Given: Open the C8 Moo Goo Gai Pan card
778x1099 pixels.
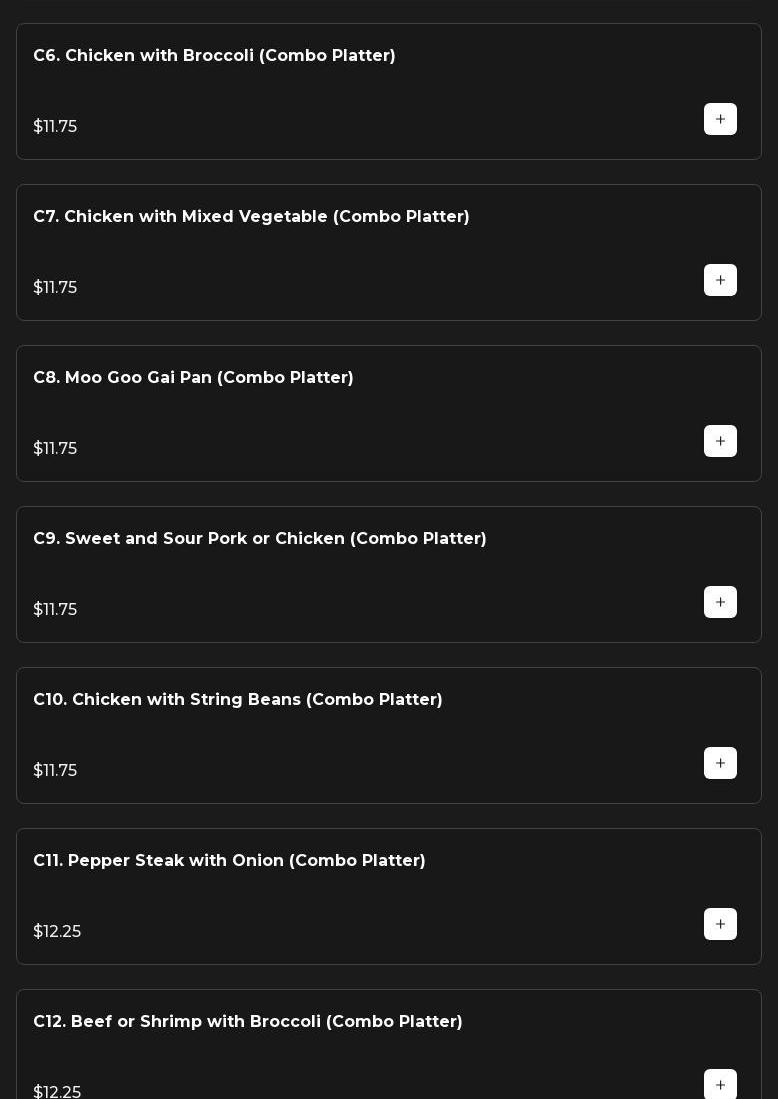Looking at the screenshot, I should pyautogui.click(x=193, y=378).
